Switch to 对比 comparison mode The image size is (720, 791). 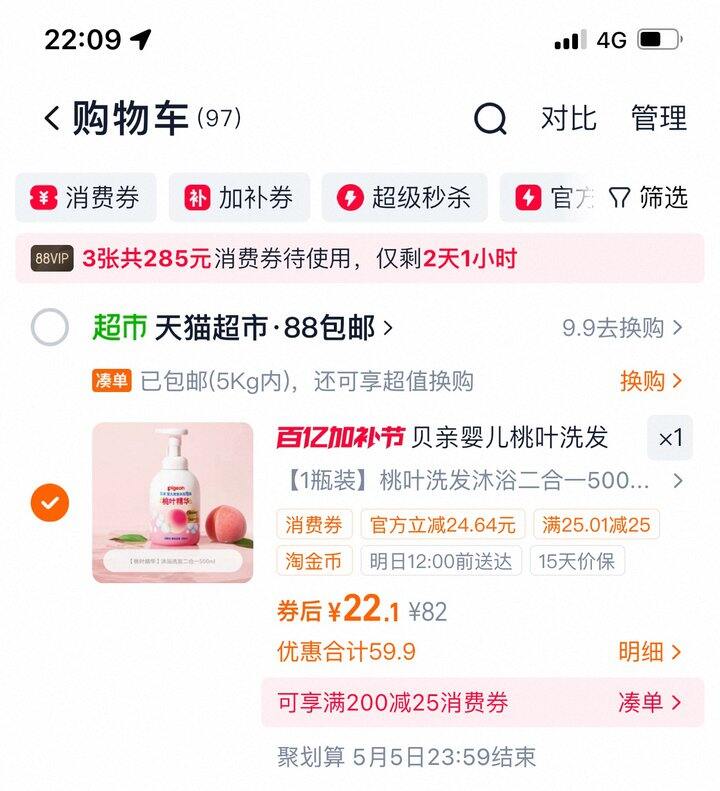click(569, 119)
